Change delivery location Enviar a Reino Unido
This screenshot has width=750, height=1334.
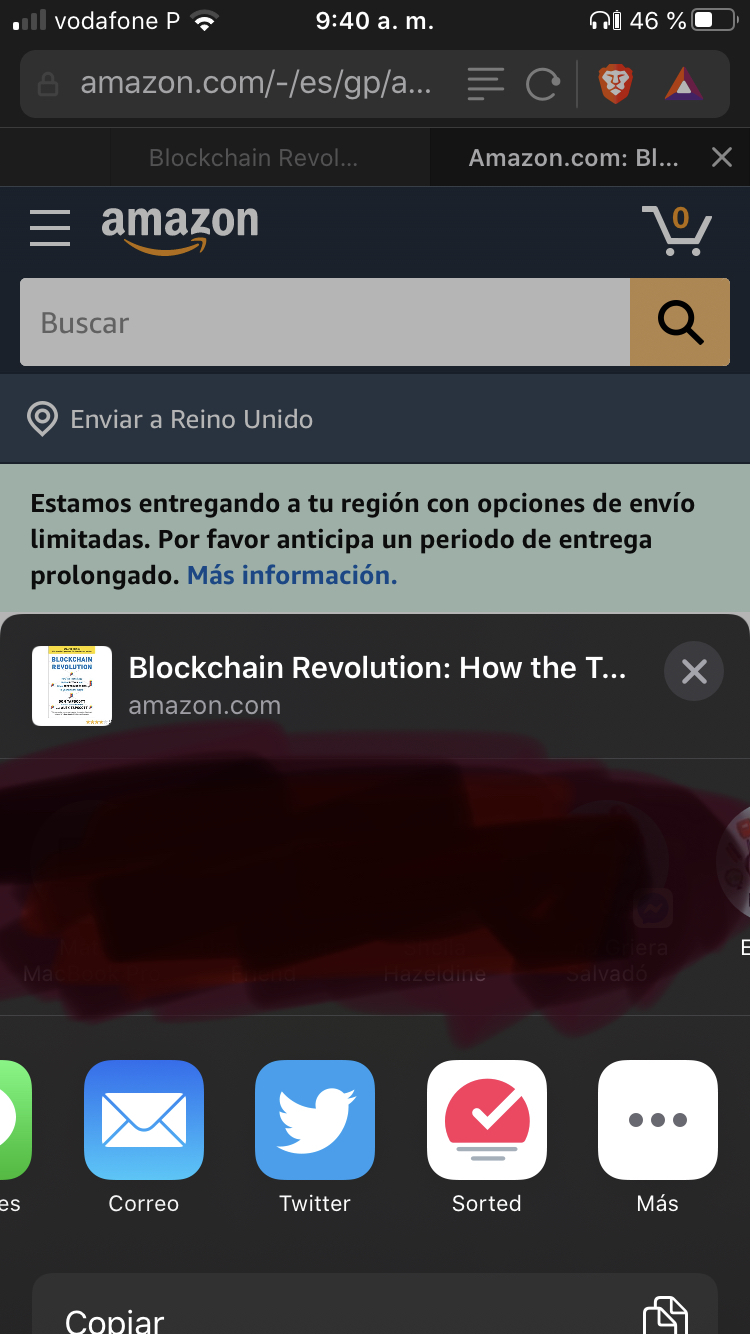coord(190,419)
